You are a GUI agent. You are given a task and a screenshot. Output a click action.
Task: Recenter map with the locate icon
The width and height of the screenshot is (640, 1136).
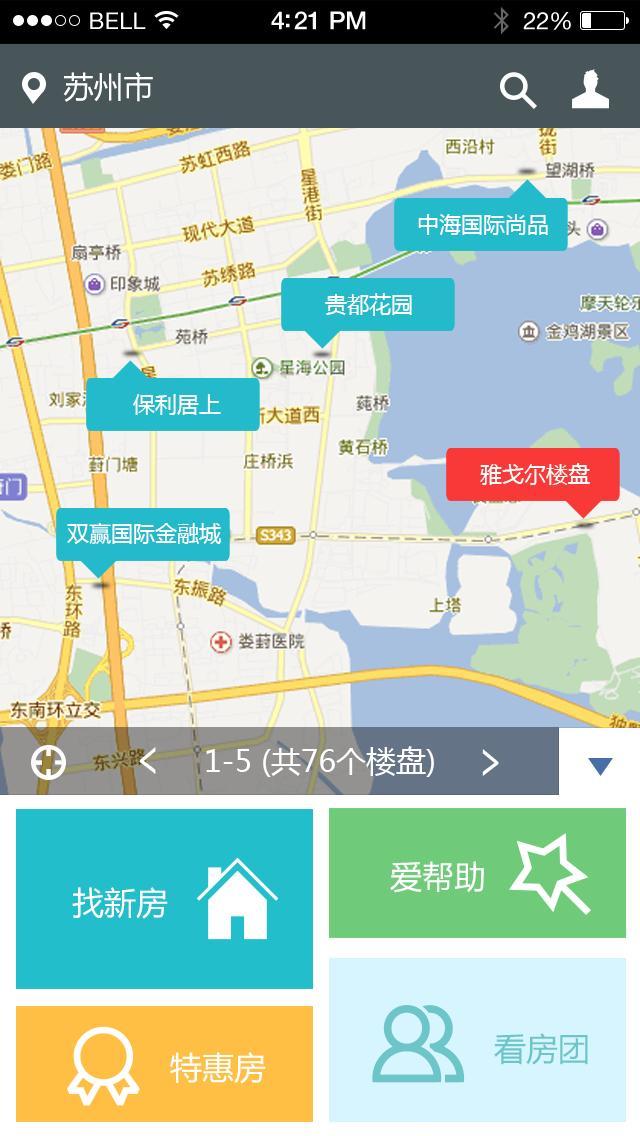(x=48, y=762)
